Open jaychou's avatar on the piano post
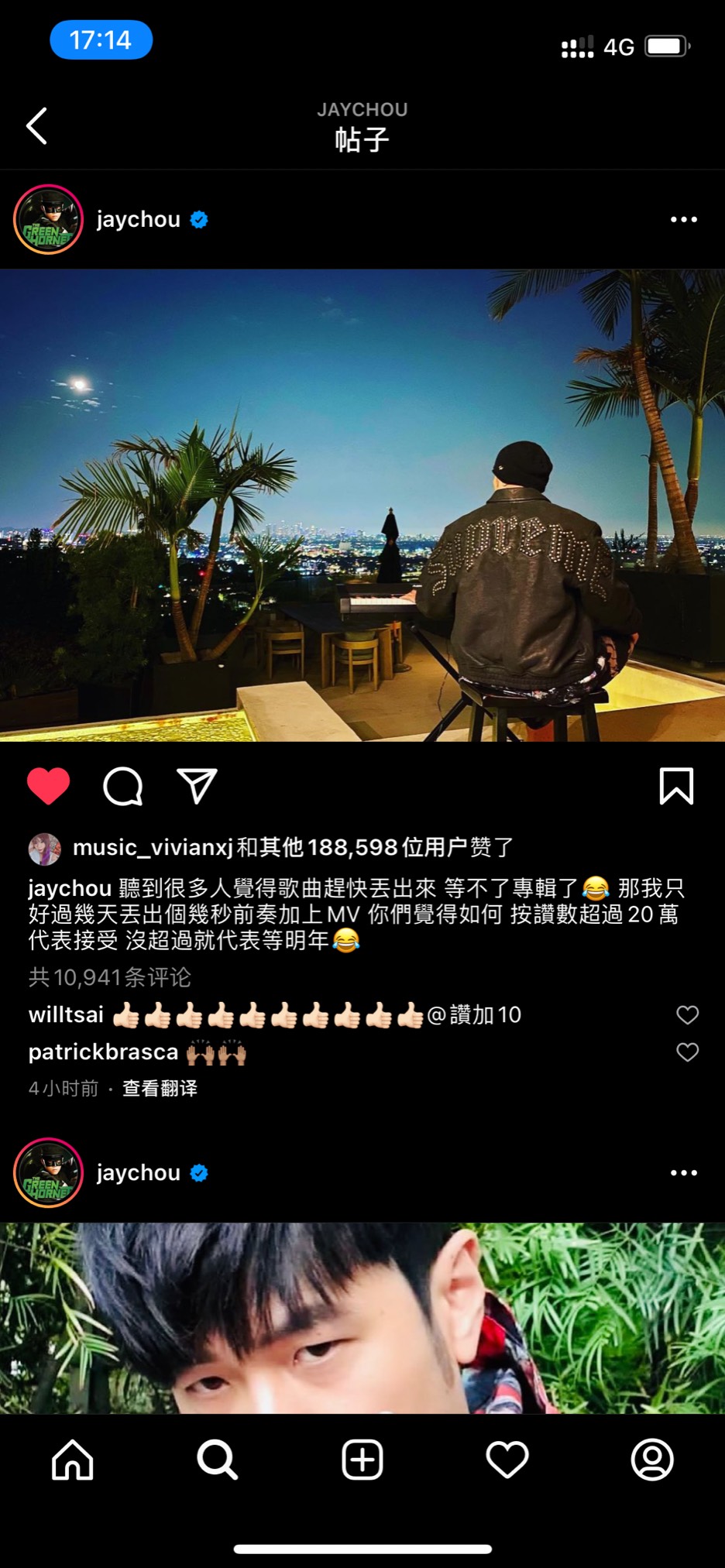This screenshot has height=1568, width=725. [x=48, y=220]
